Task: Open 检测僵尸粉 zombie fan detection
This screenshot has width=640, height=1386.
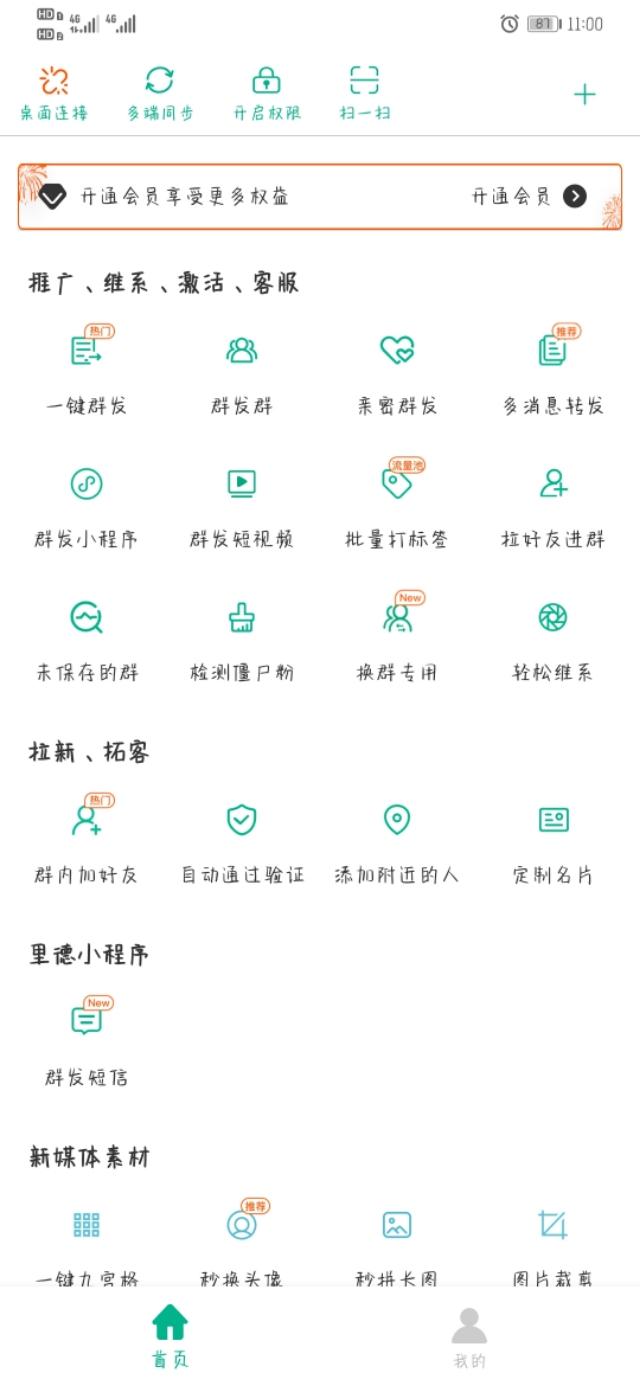Action: 241,636
